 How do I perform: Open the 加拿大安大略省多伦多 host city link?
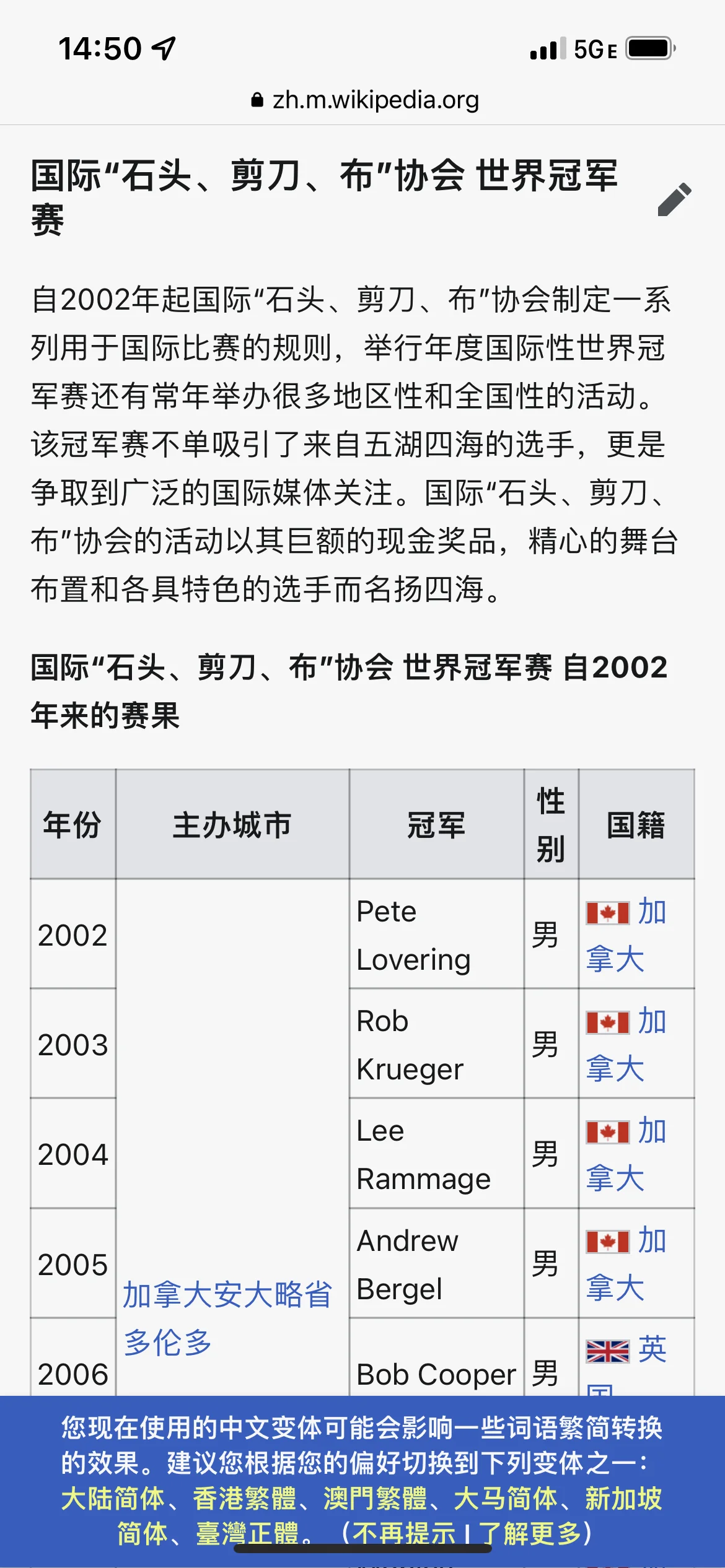(228, 1318)
